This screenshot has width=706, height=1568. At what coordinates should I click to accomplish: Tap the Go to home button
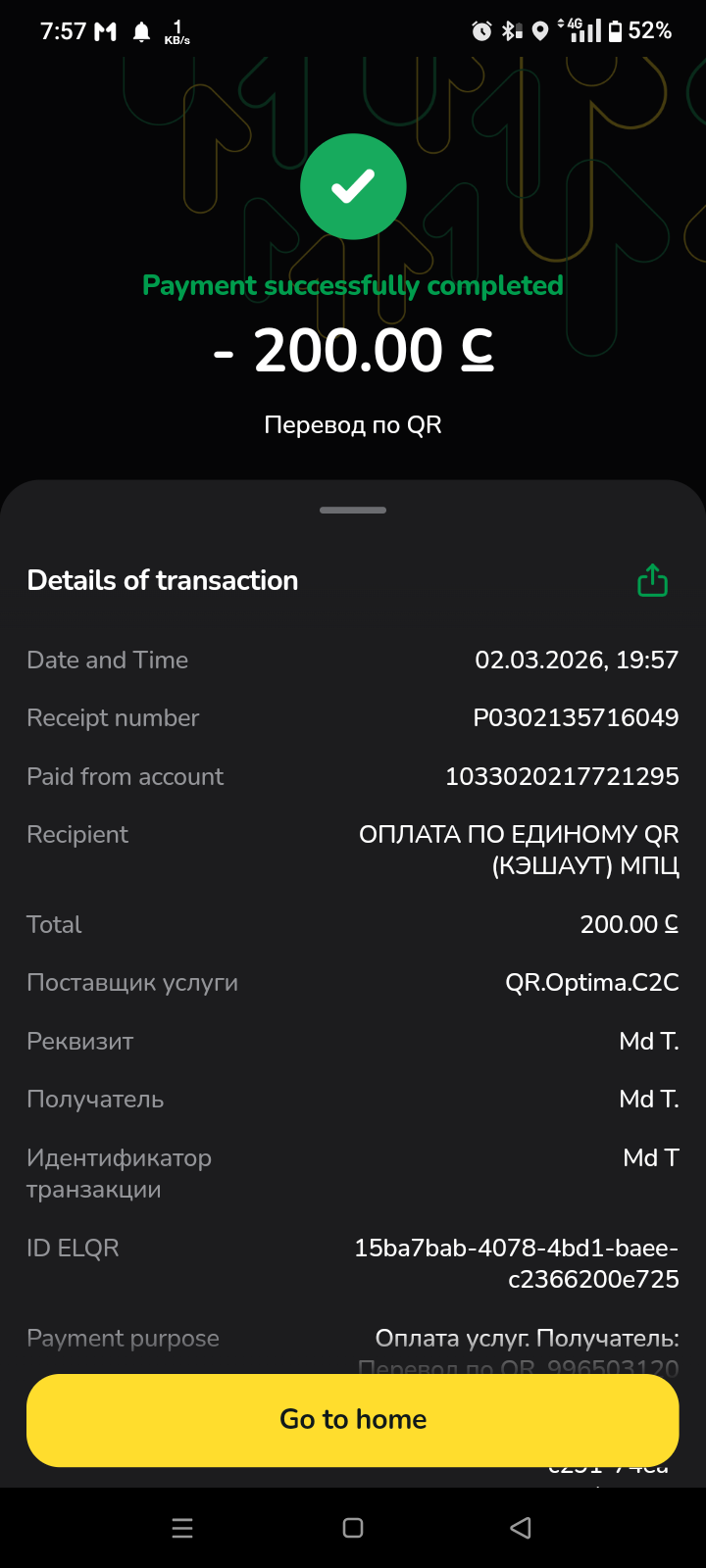(353, 1419)
